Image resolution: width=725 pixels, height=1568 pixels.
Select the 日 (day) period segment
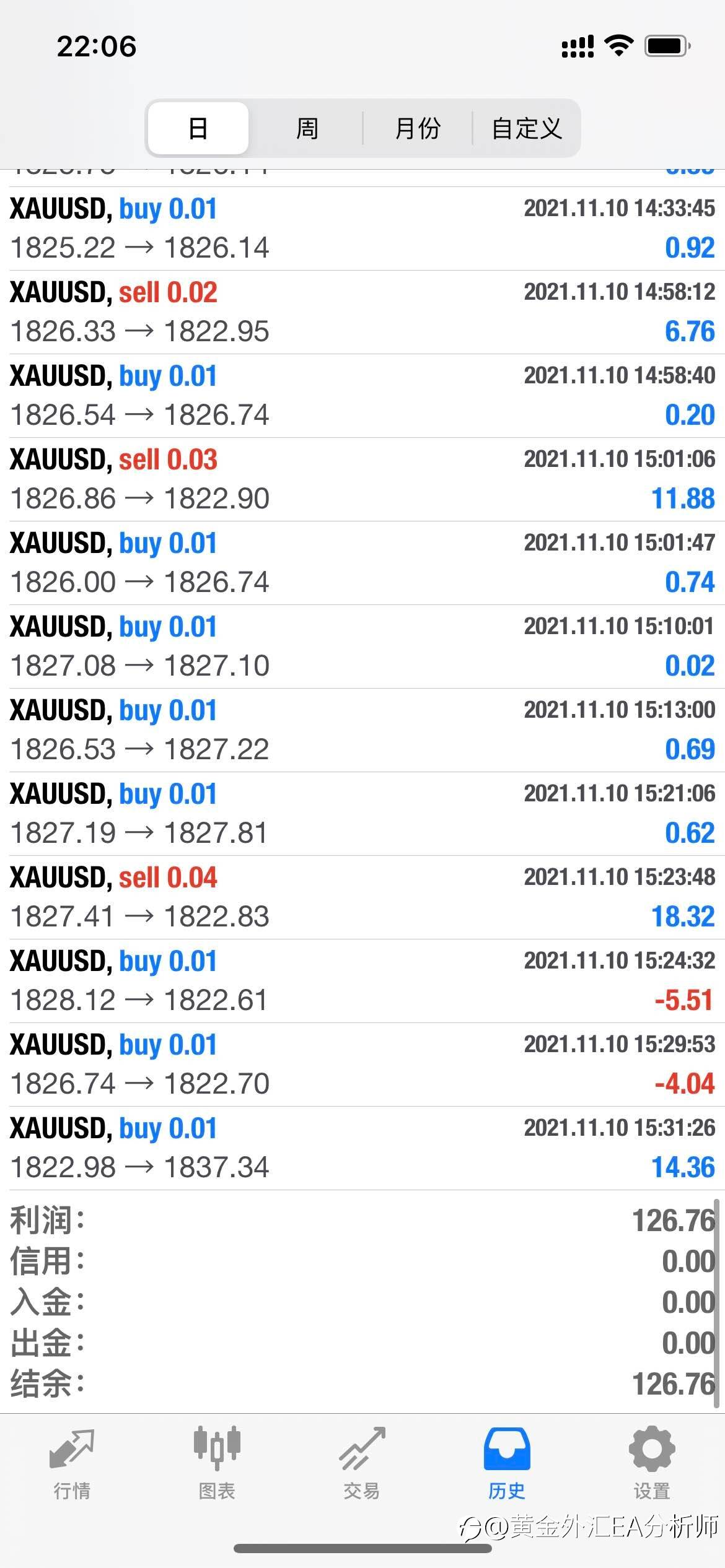(198, 128)
